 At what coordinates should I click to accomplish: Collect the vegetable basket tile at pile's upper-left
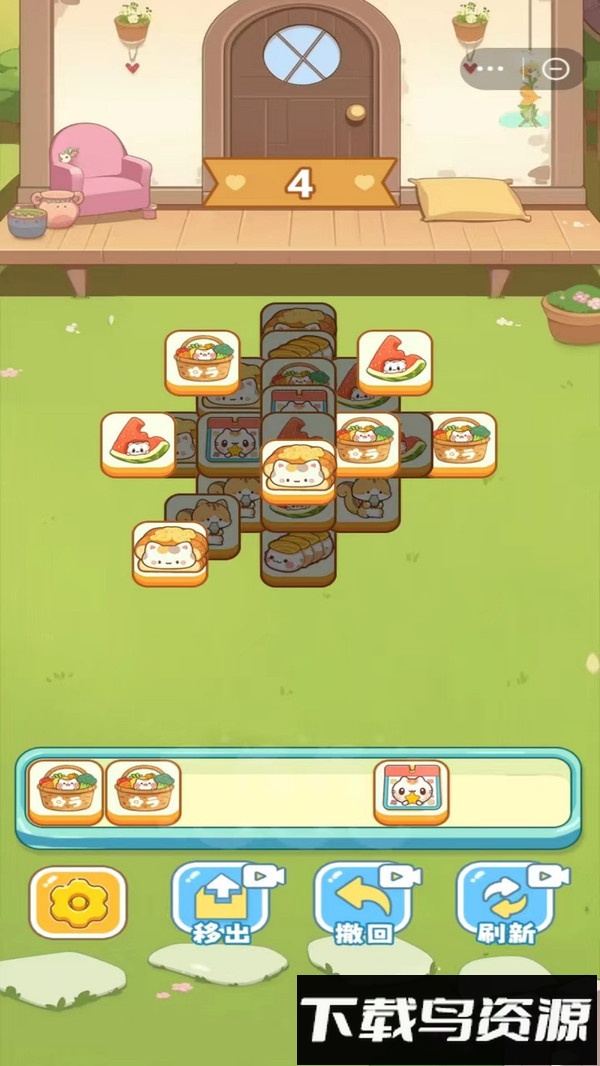click(202, 362)
